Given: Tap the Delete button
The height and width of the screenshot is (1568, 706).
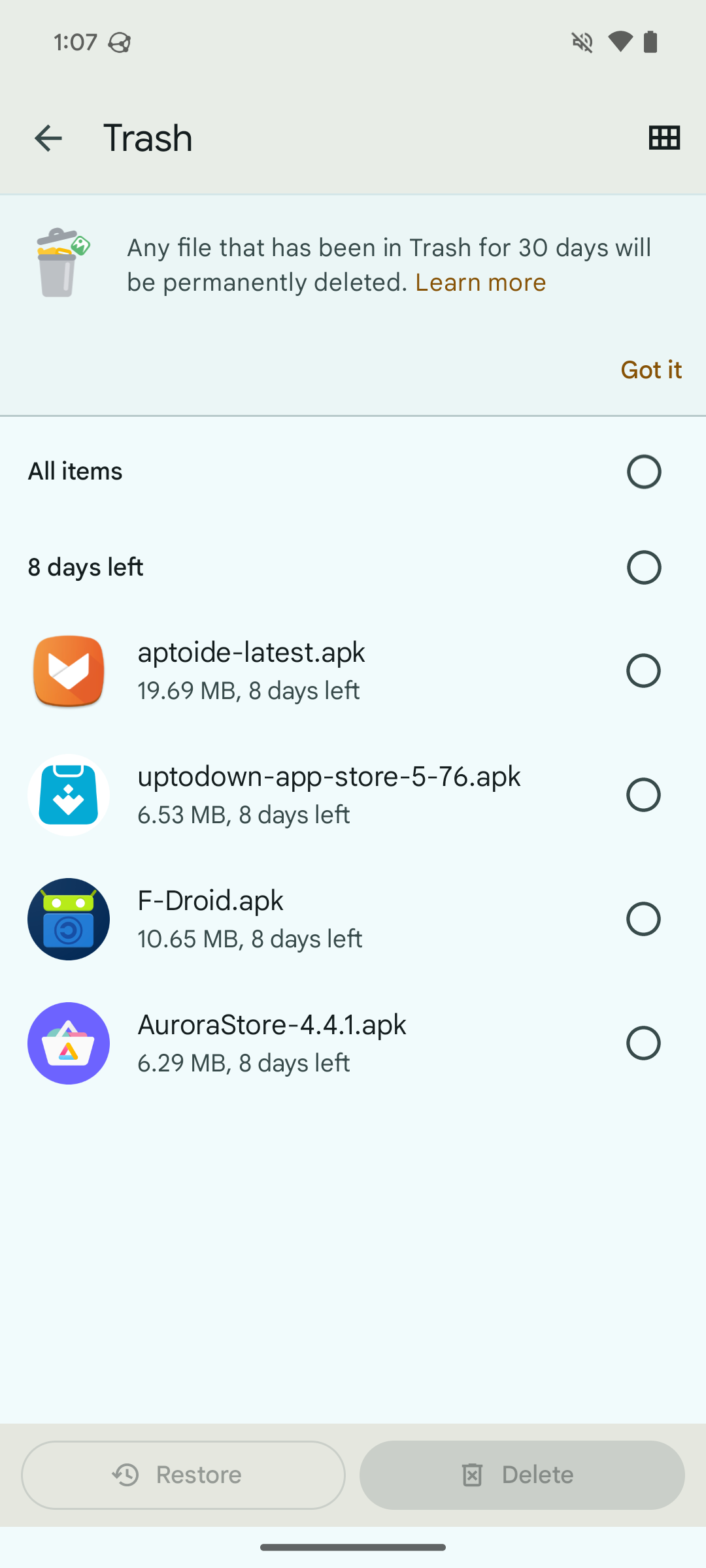Looking at the screenshot, I should 522,1475.
